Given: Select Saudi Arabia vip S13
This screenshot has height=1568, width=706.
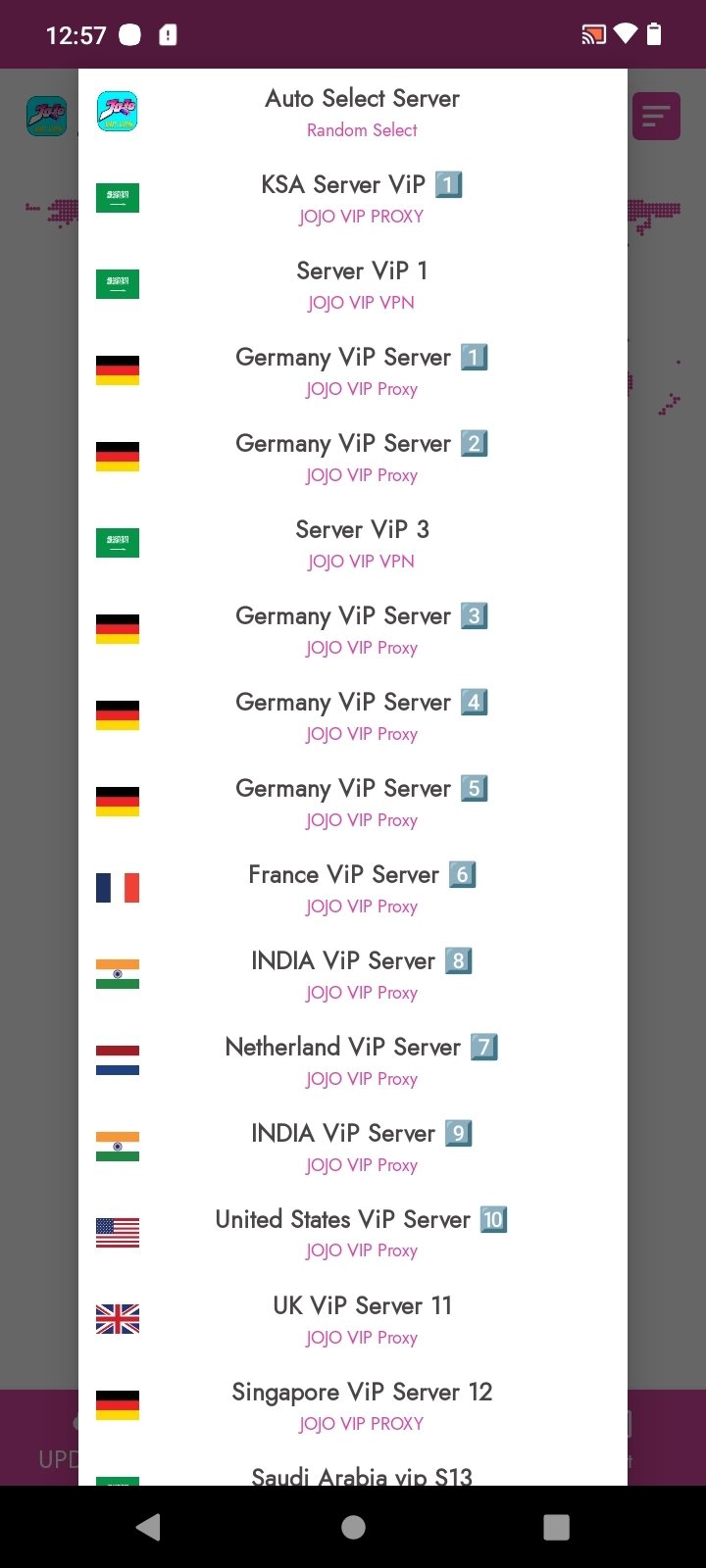Looking at the screenshot, I should (353, 1468).
